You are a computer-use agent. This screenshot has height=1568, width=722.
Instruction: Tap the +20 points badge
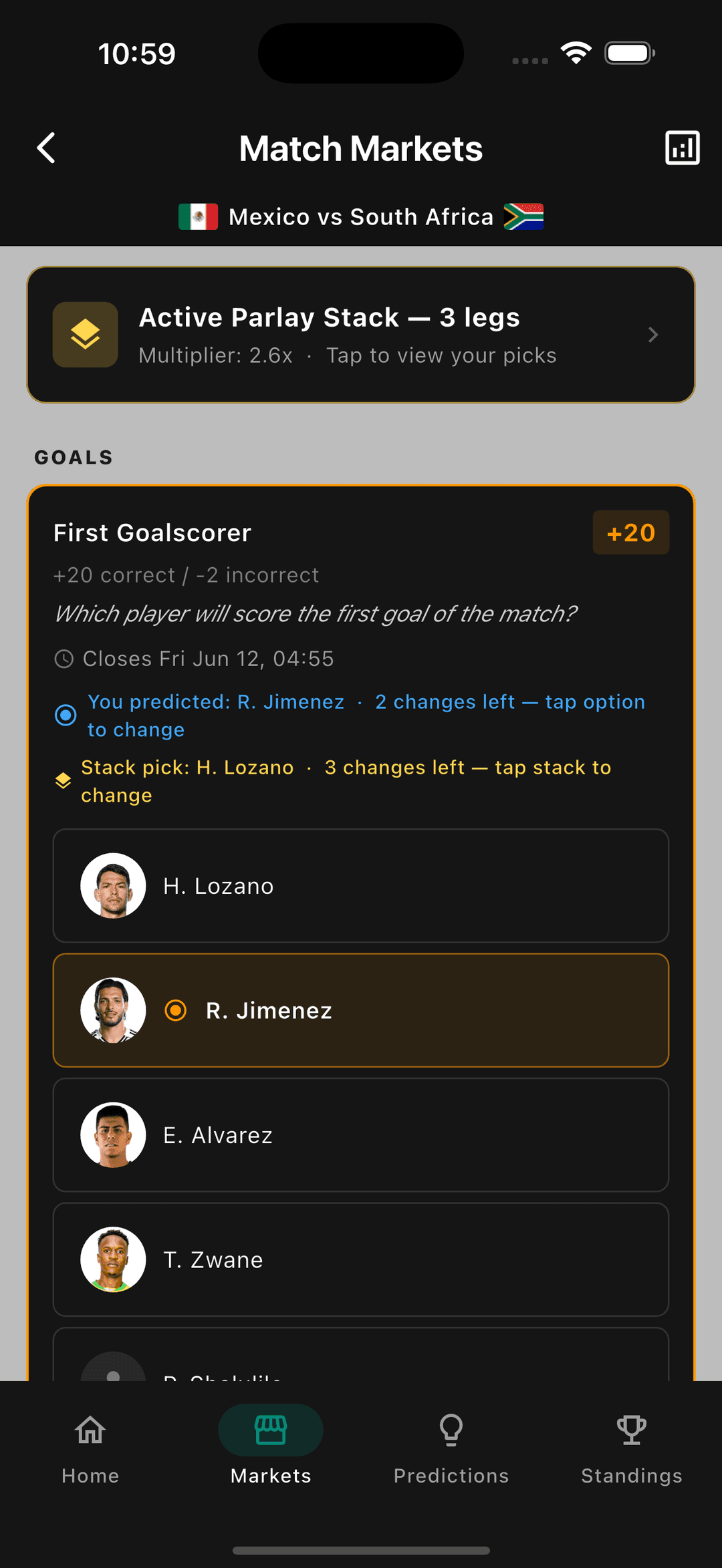click(630, 532)
